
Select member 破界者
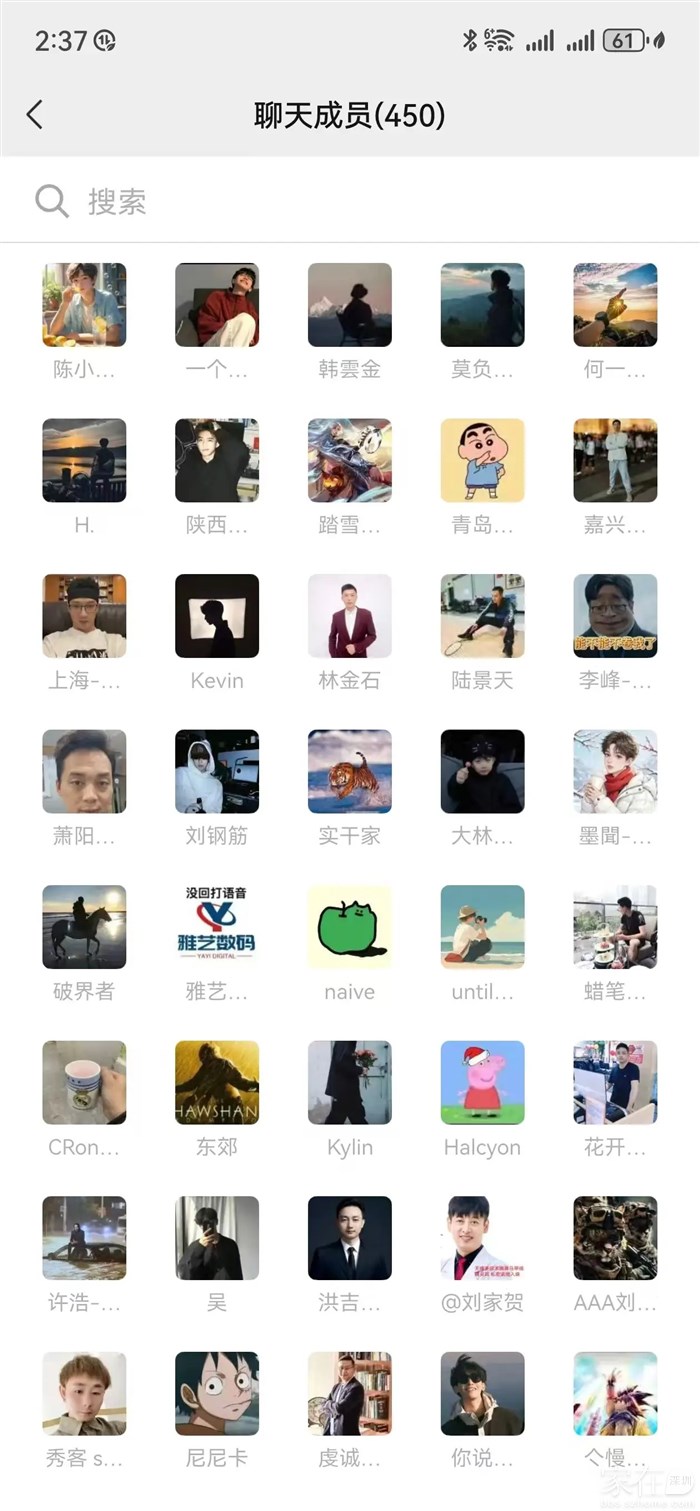tap(84, 927)
